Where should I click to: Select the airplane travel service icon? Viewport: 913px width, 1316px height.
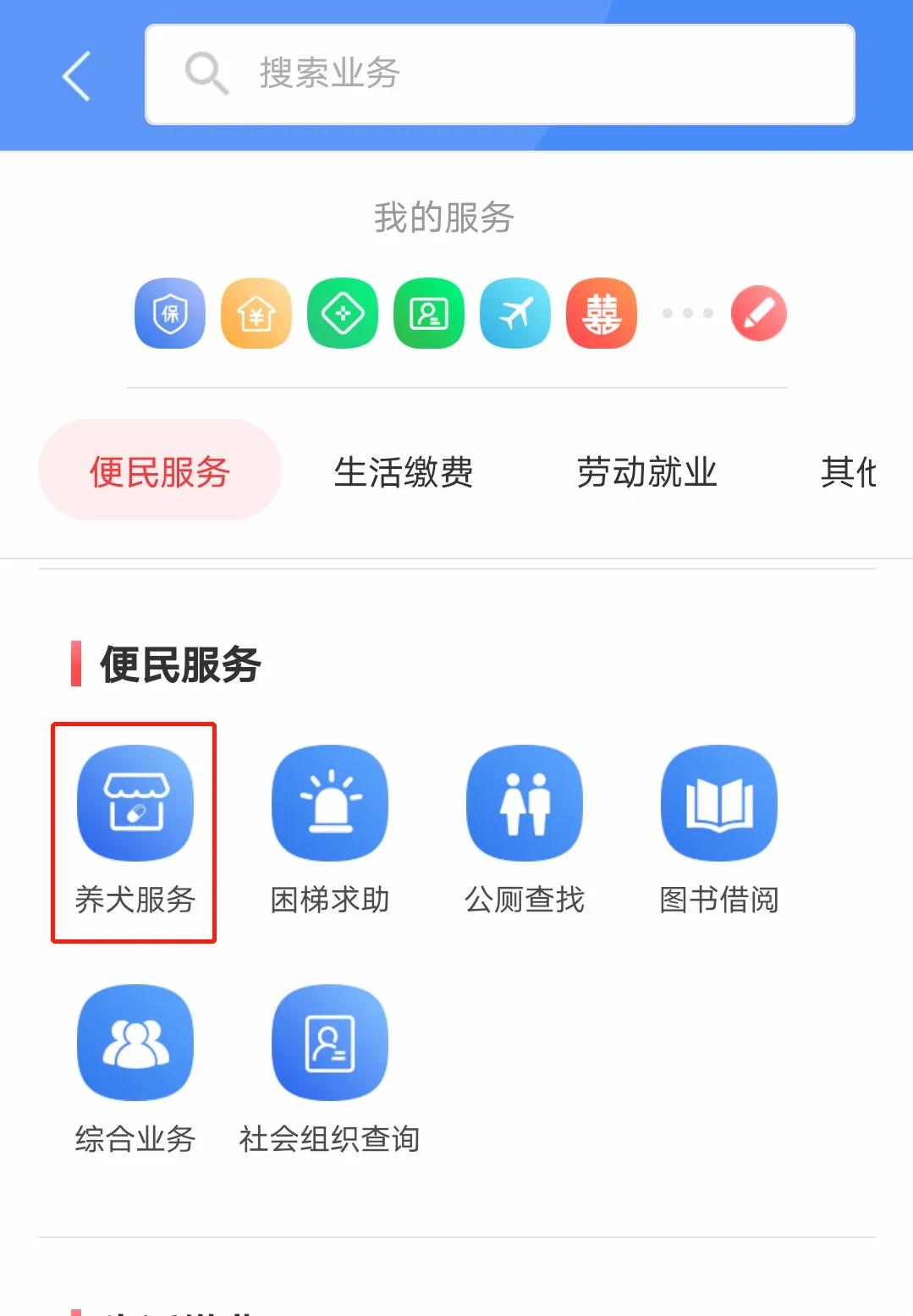514,313
